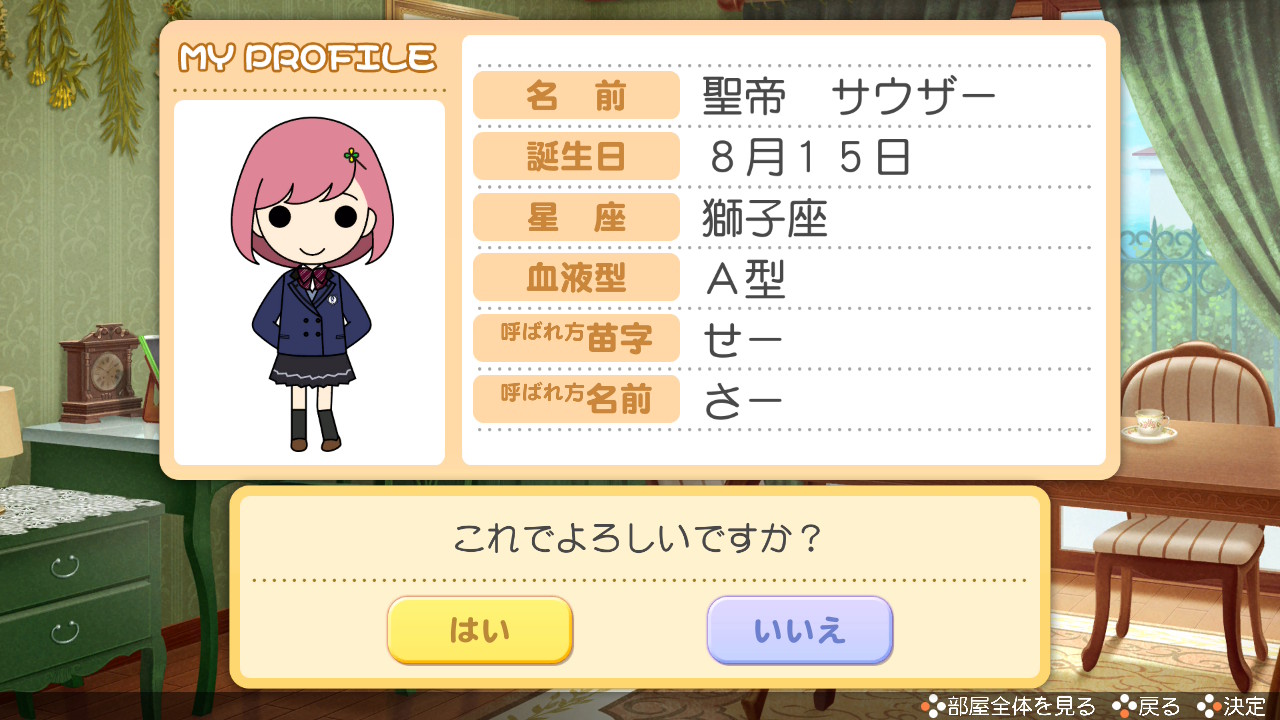
Task: Tap 部屋全体を見る to view the whole room
Action: coord(1008,706)
